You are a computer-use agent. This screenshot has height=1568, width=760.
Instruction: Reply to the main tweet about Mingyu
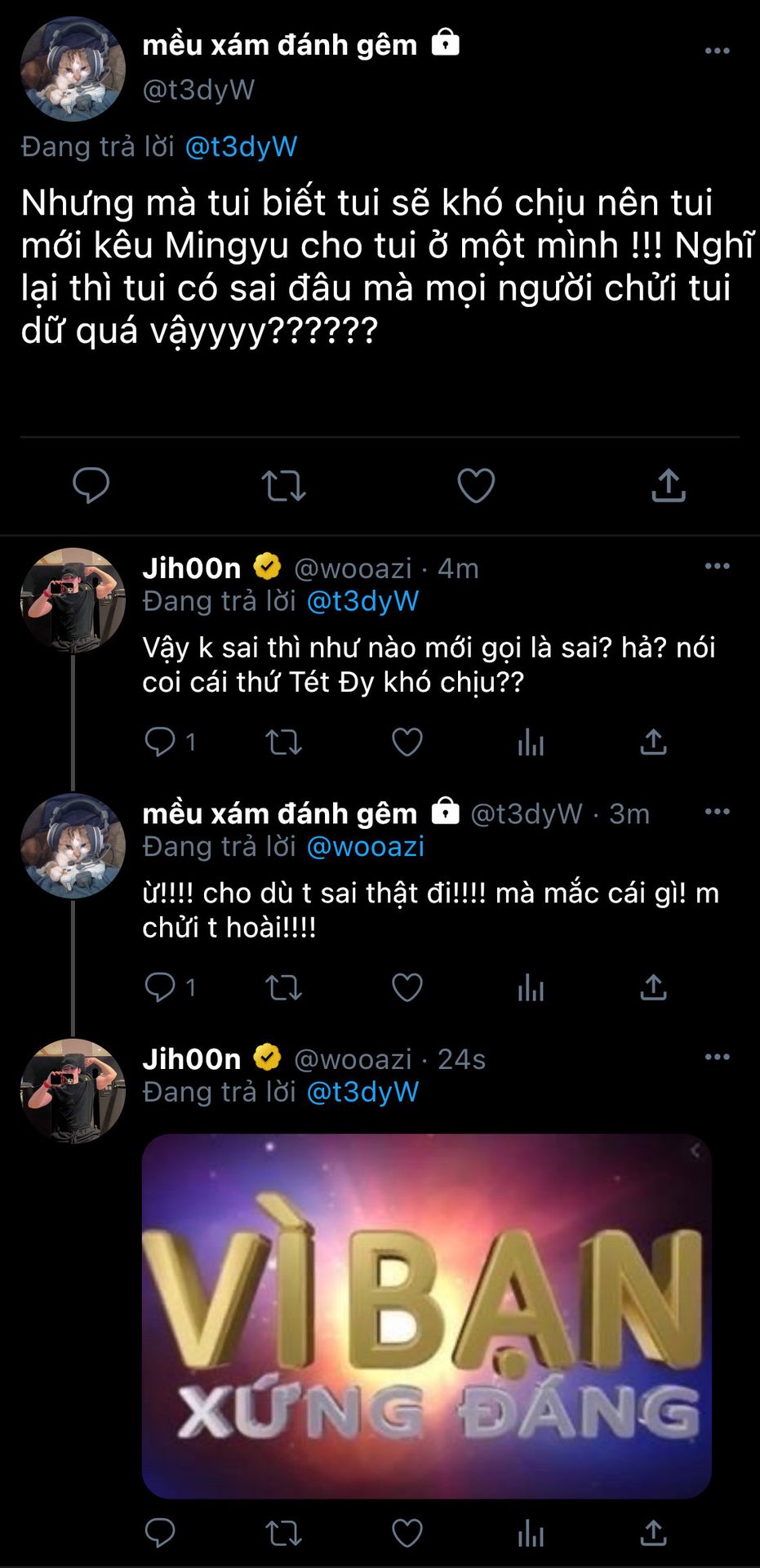[91, 485]
